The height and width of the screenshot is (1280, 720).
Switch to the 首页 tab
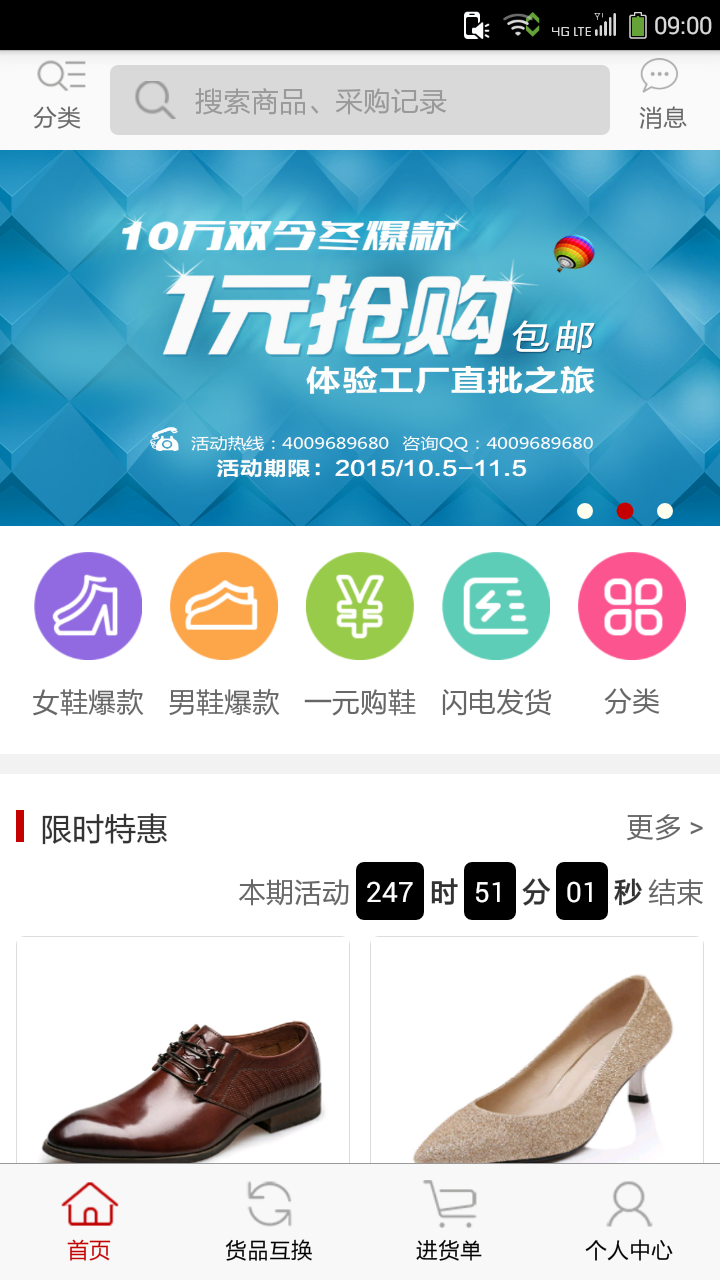[x=90, y=1222]
